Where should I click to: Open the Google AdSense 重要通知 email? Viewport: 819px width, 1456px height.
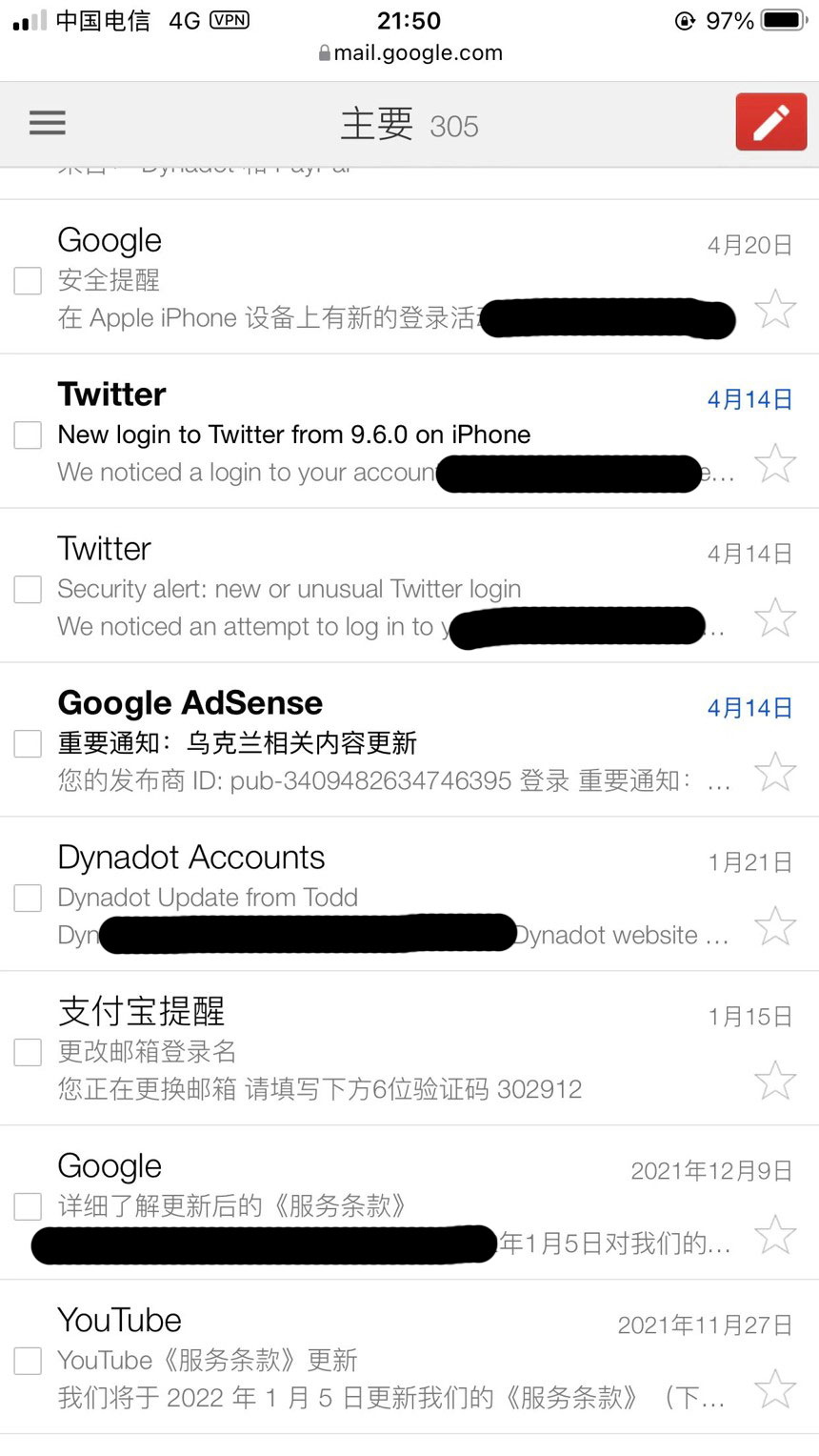pos(409,740)
